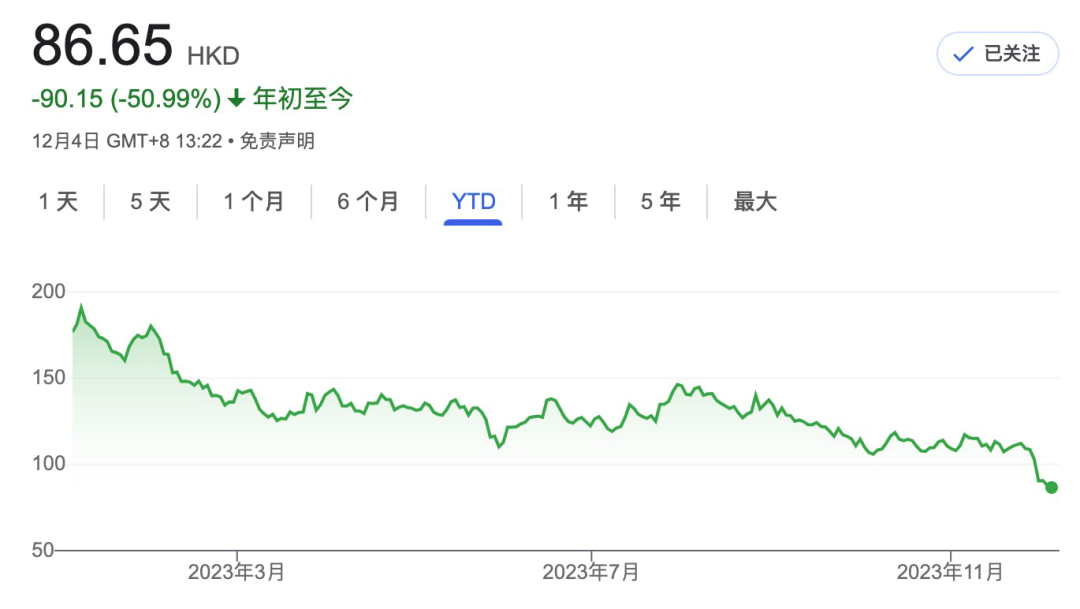The image size is (1080, 609).
Task: Switch to the 5 年 range
Action: 661,202
